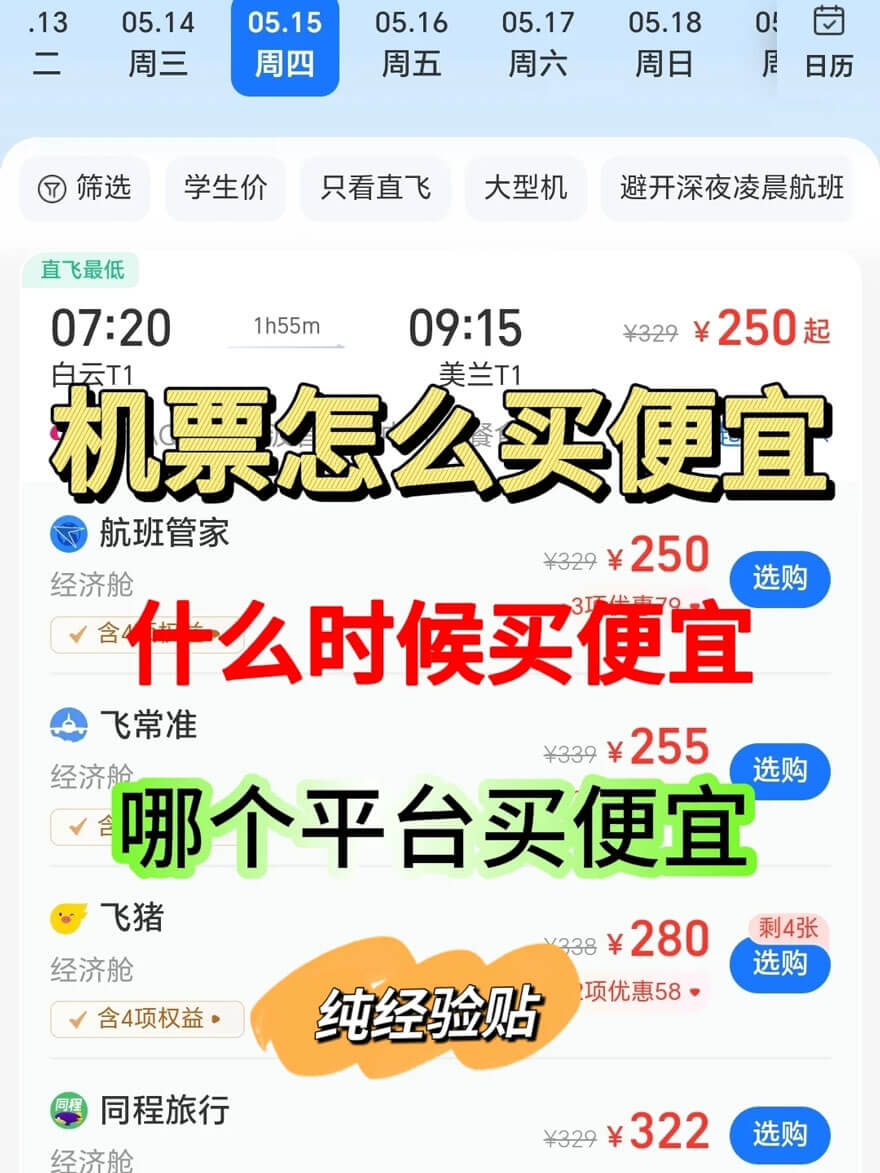The image size is (880, 1173).
Task: Toggle the 学生价 filter chip
Action: pos(226,188)
